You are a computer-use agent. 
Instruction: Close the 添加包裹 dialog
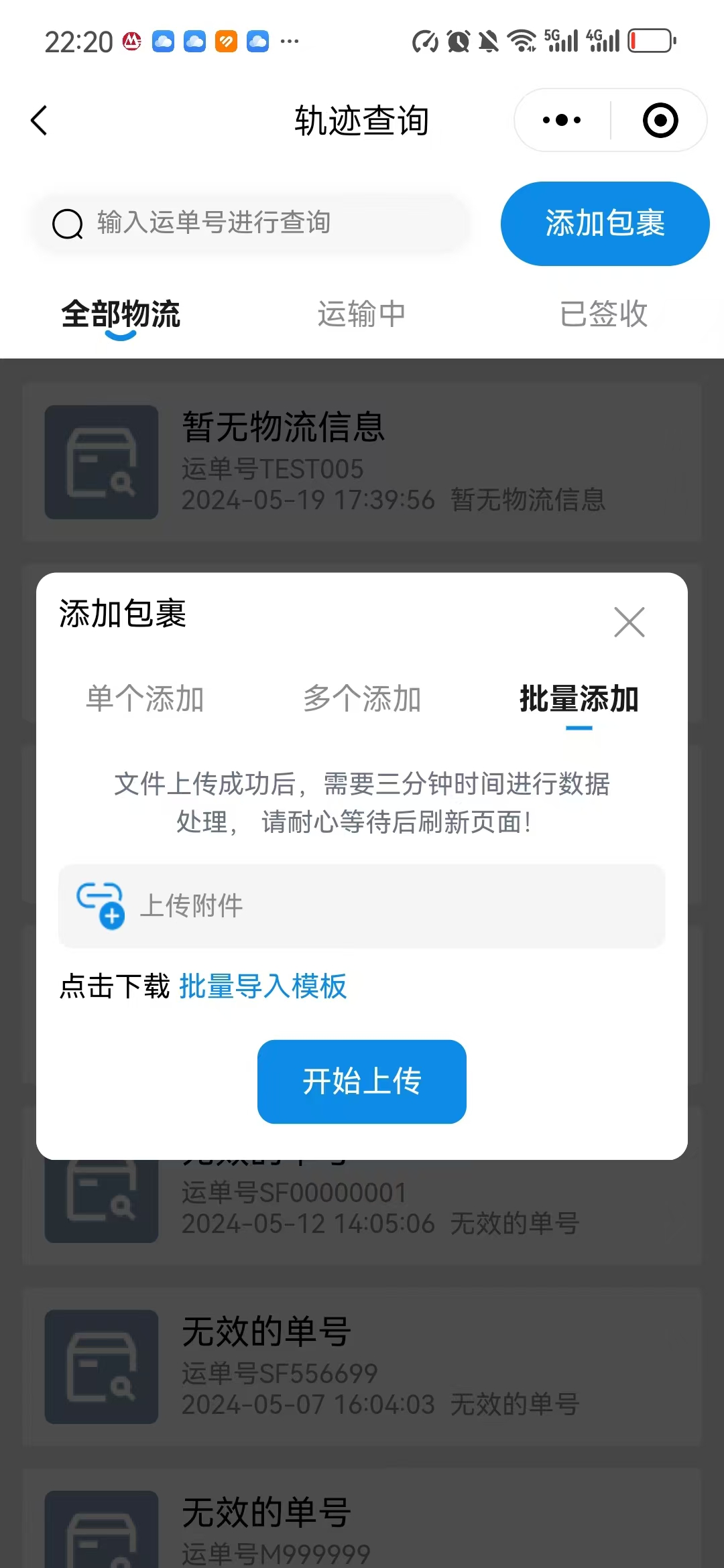pos(629,623)
